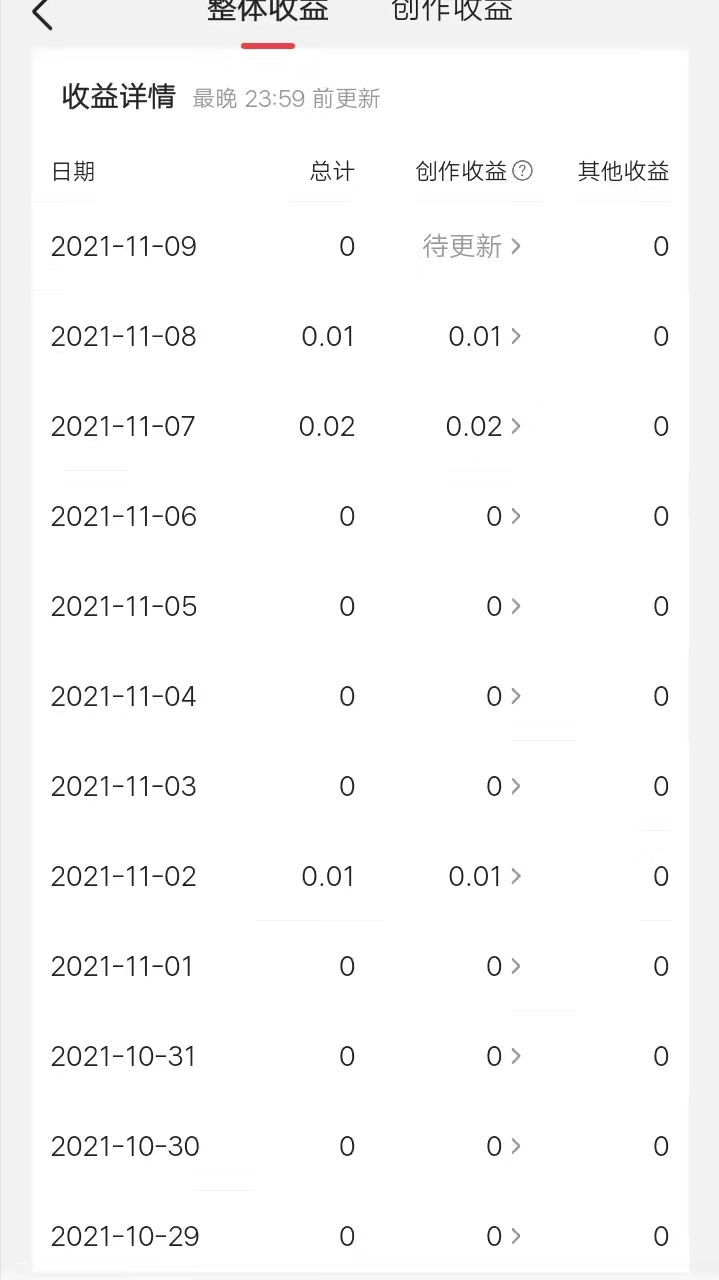Image resolution: width=719 pixels, height=1280 pixels.
Task: Open 0.02 创作收益 for 2021-11-07
Action: click(x=484, y=426)
